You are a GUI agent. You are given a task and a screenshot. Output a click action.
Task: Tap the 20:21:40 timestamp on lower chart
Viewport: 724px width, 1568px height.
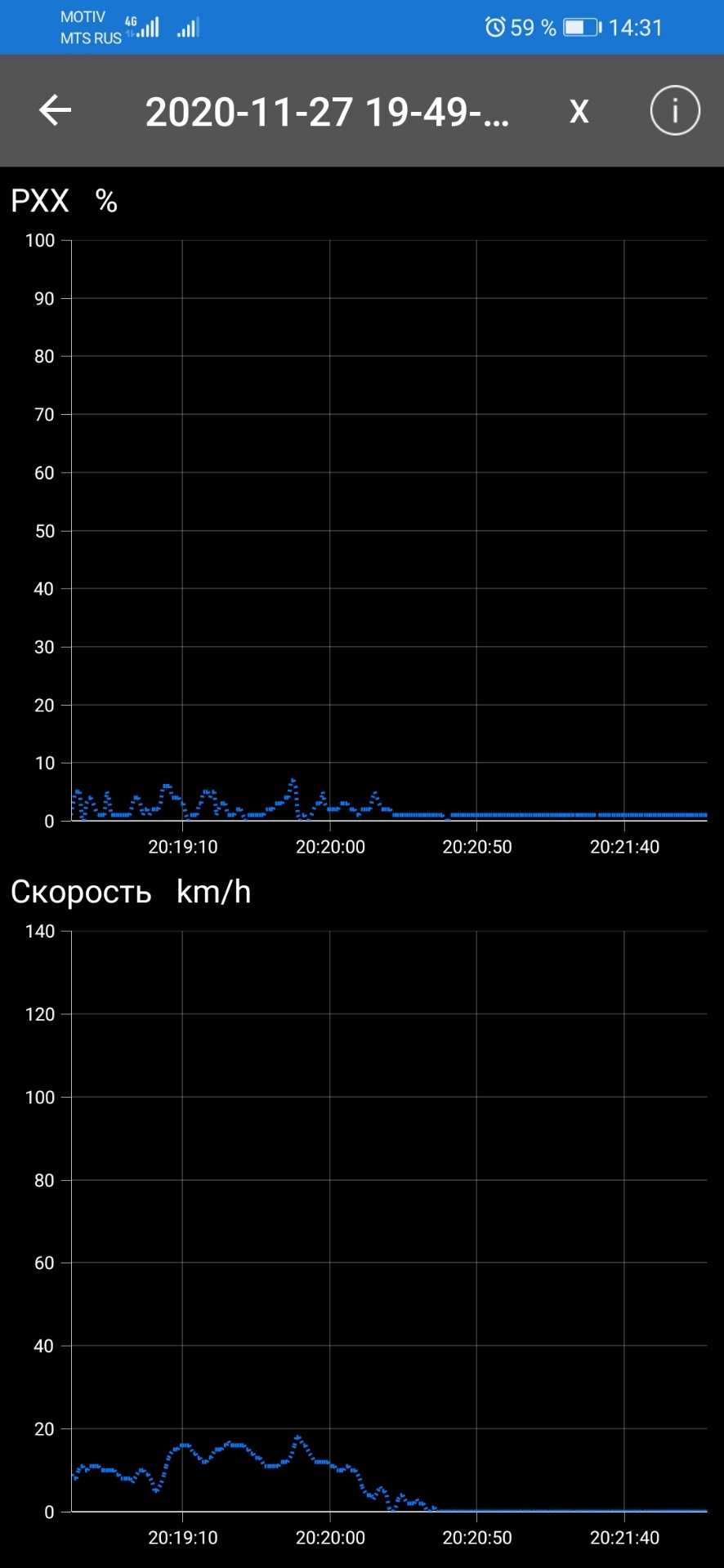click(625, 1537)
